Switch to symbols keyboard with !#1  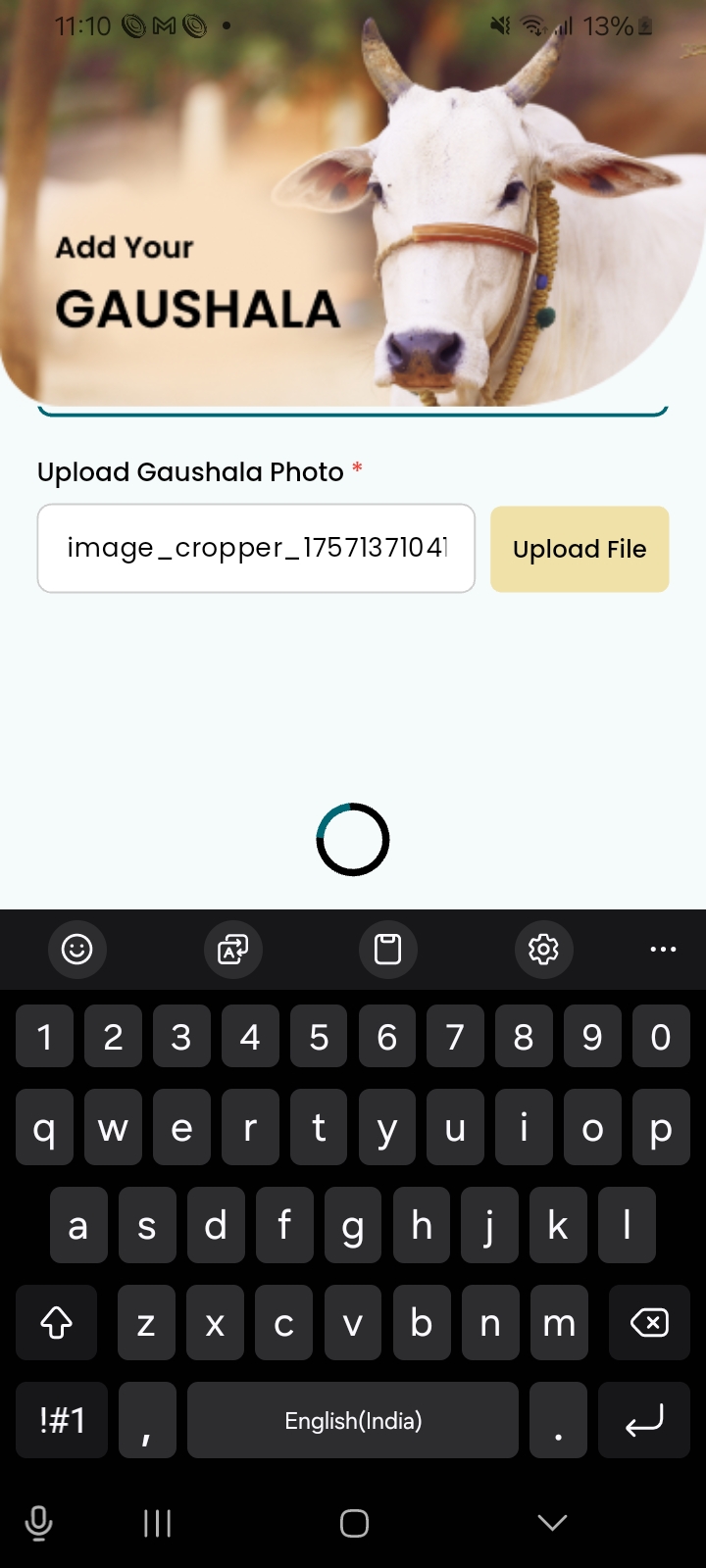[62, 1420]
